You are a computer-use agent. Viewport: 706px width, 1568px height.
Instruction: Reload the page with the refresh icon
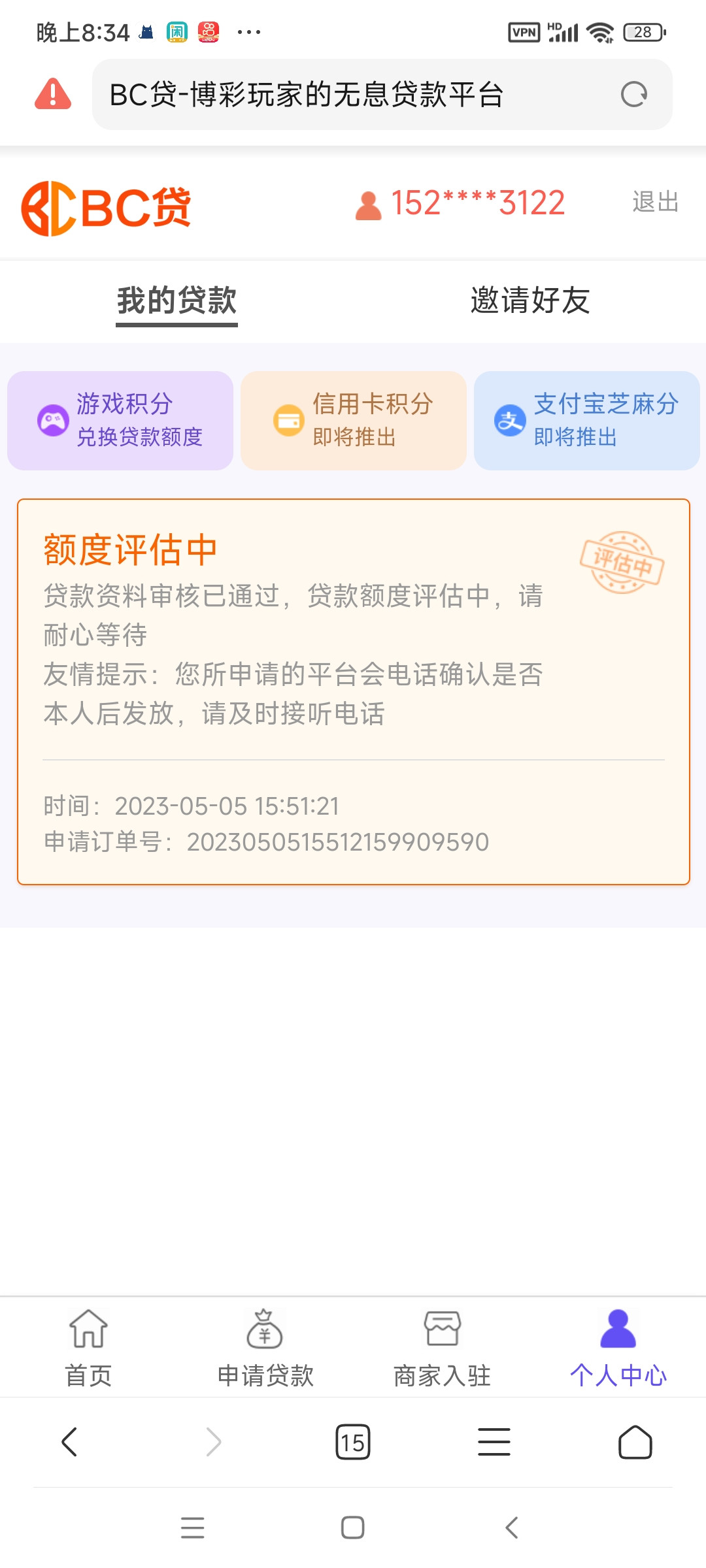631,93
